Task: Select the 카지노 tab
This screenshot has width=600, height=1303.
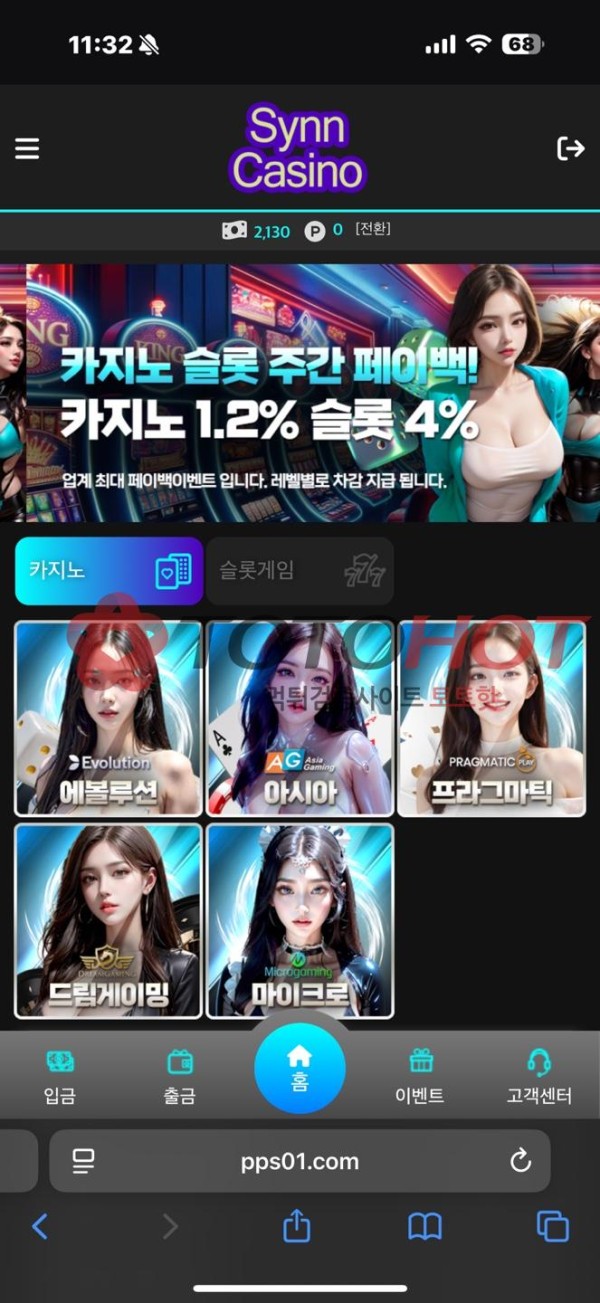Action: tap(109, 571)
